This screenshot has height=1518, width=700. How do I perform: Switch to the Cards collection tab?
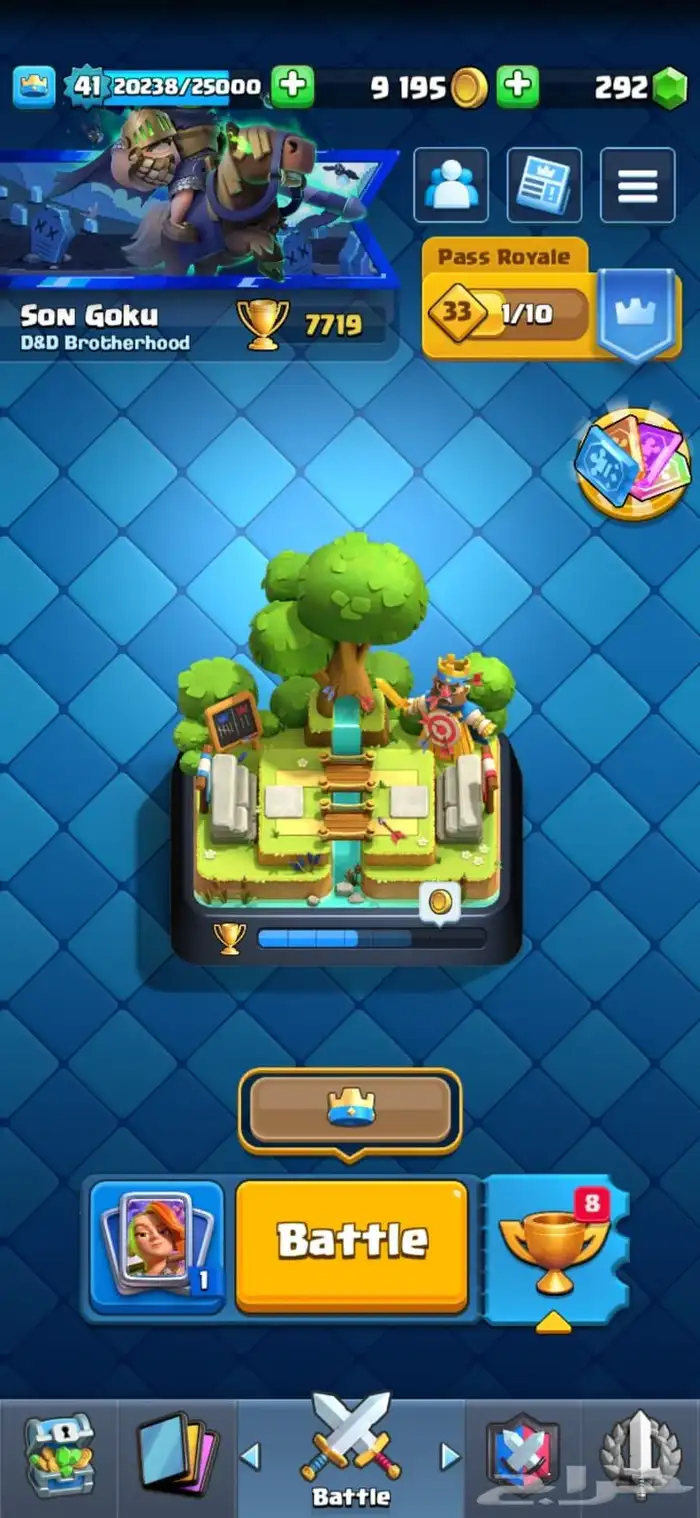click(178, 1455)
